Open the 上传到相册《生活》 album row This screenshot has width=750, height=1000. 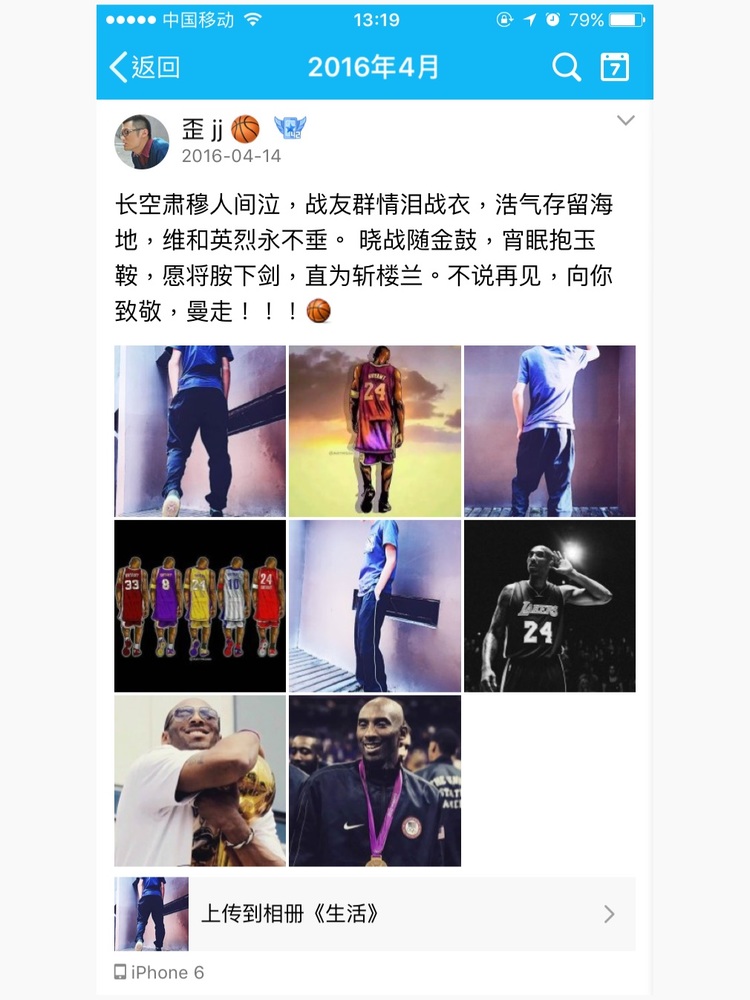point(374,913)
